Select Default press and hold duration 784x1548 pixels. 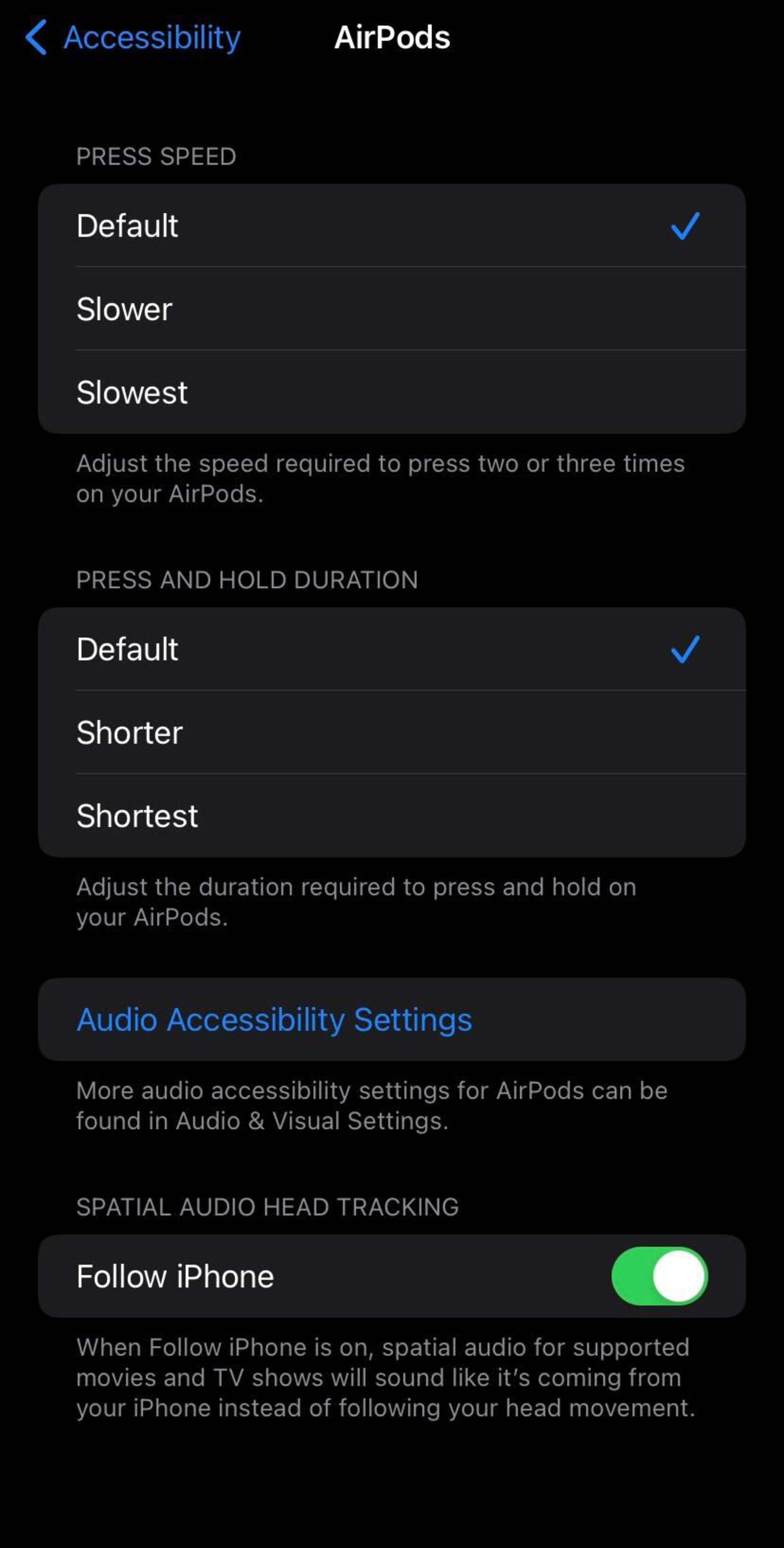tap(392, 649)
